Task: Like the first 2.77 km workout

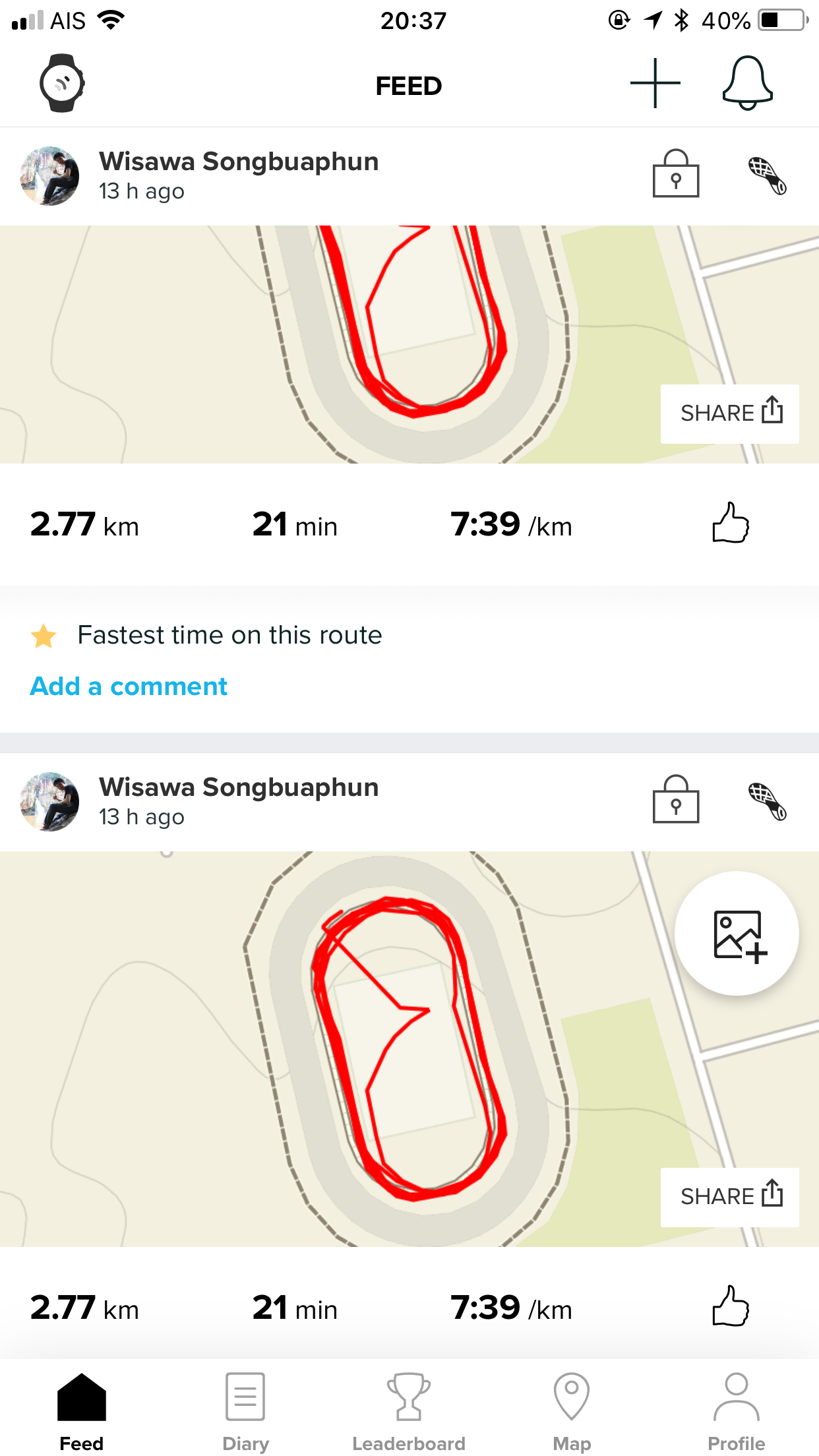Action: pyautogui.click(x=730, y=524)
